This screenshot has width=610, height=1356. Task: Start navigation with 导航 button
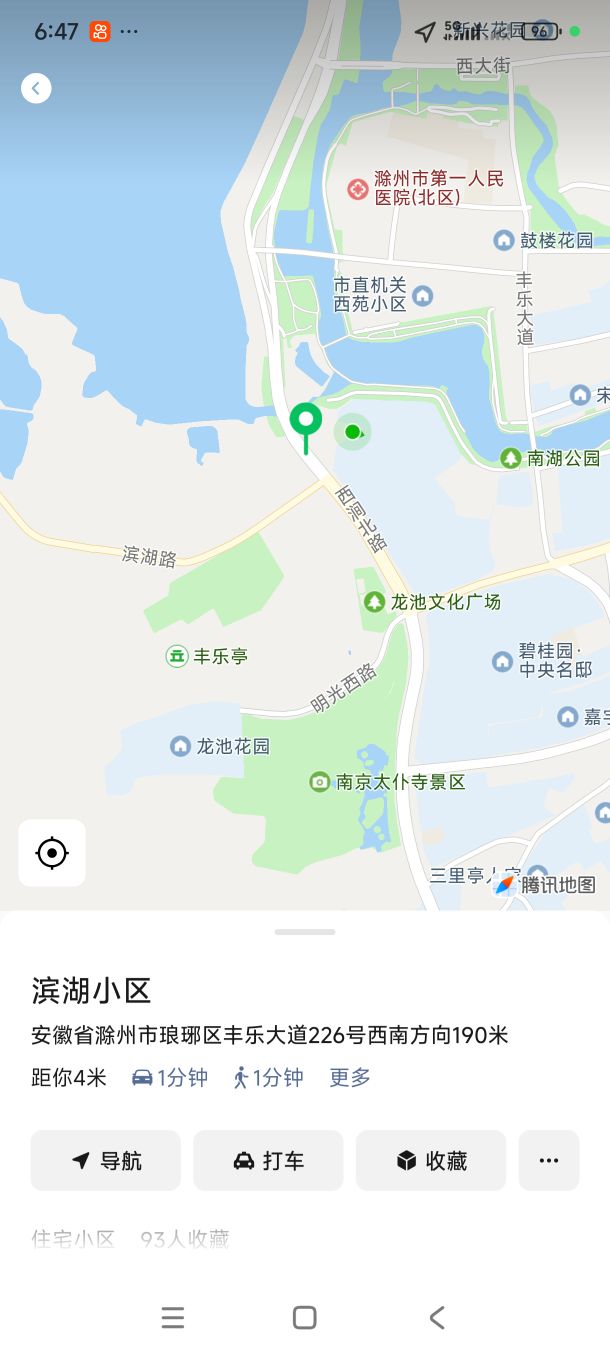106,1160
